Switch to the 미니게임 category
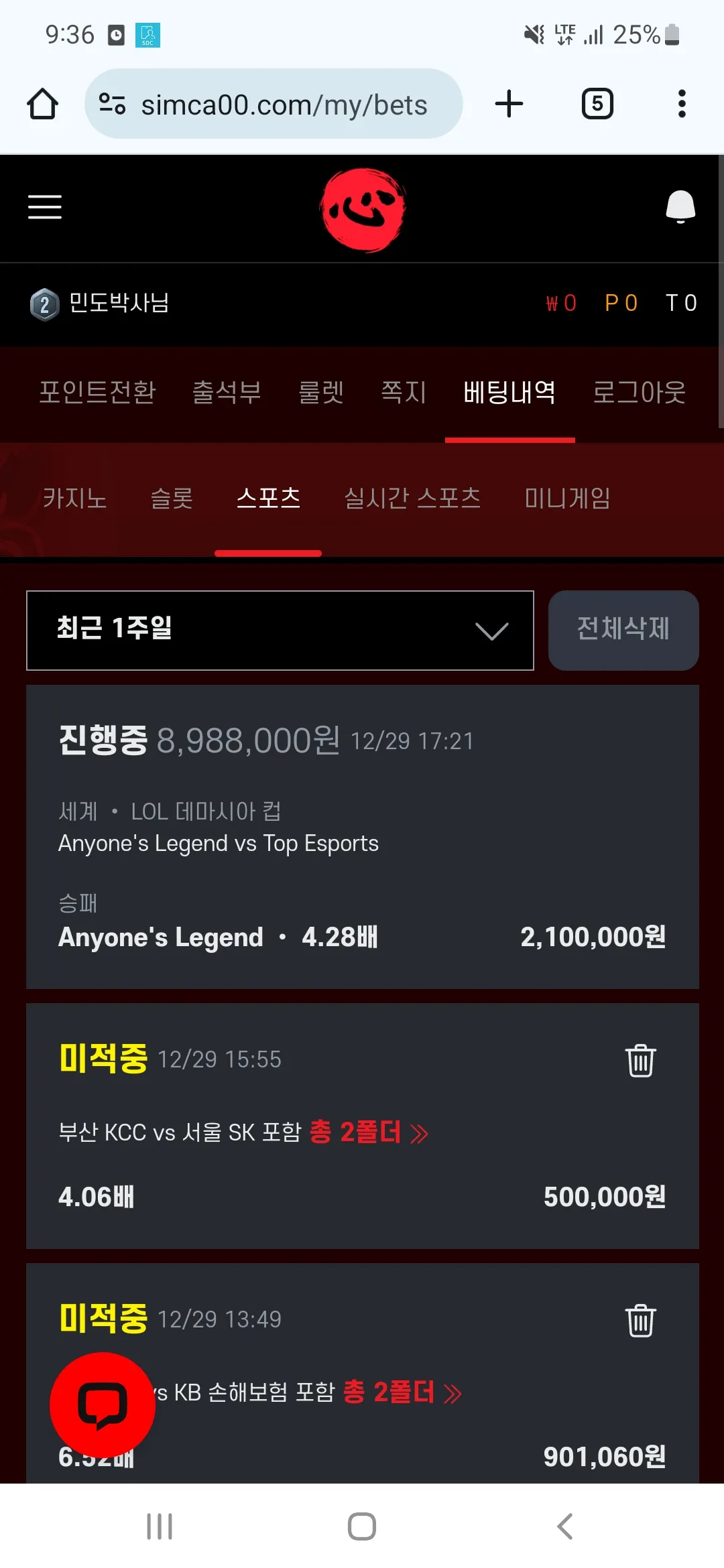The image size is (724, 1568). (x=567, y=498)
